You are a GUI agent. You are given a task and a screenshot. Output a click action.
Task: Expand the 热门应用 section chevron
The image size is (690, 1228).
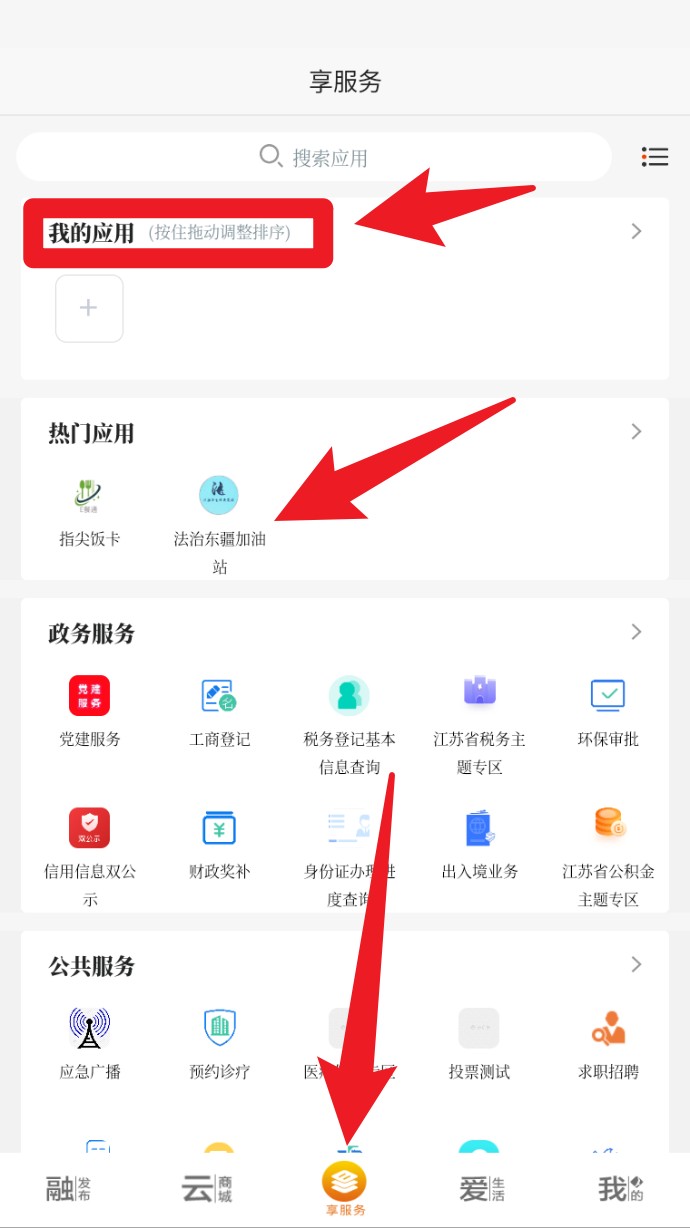point(637,432)
